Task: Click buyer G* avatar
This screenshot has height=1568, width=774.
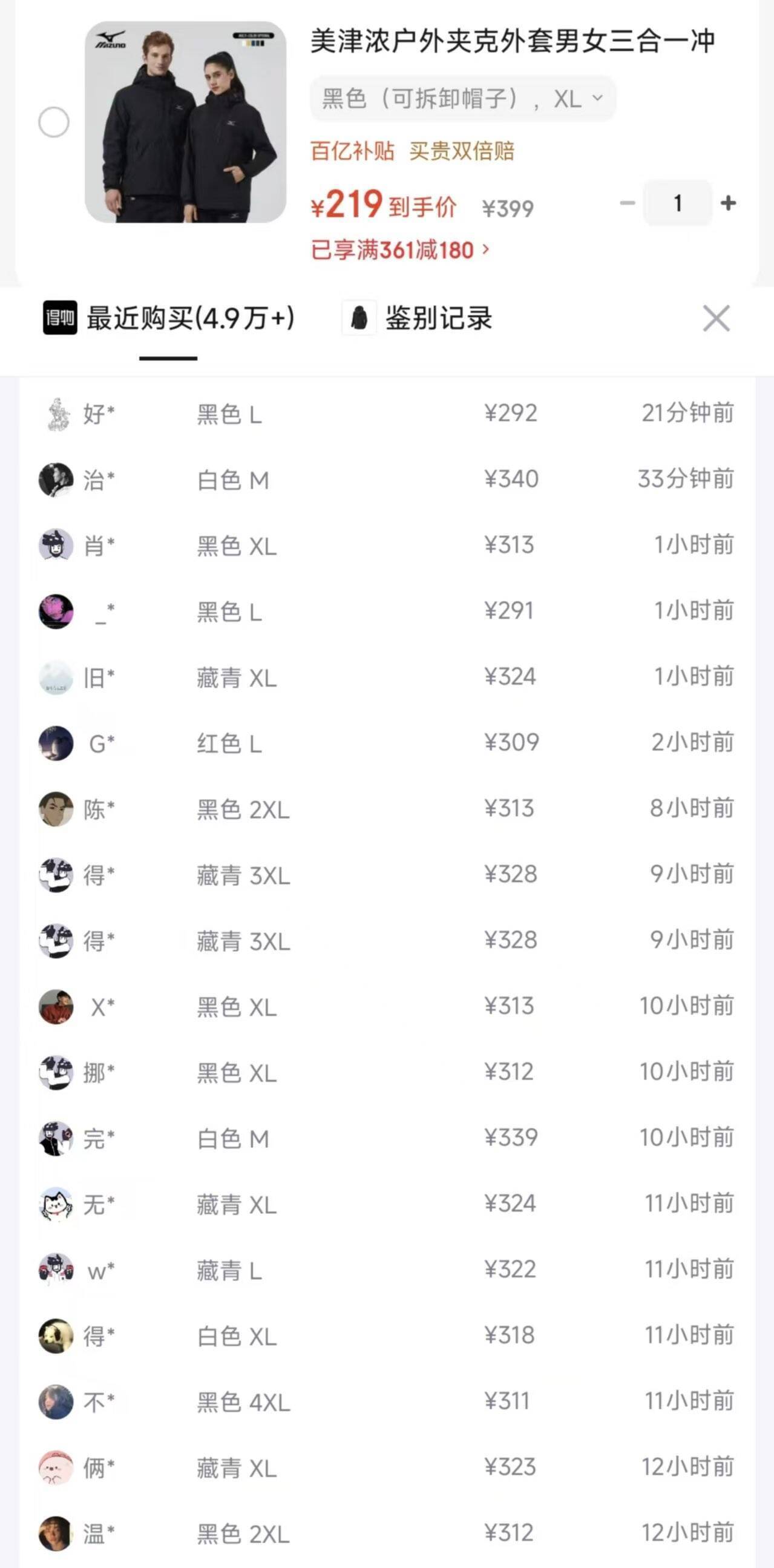Action: click(x=56, y=744)
